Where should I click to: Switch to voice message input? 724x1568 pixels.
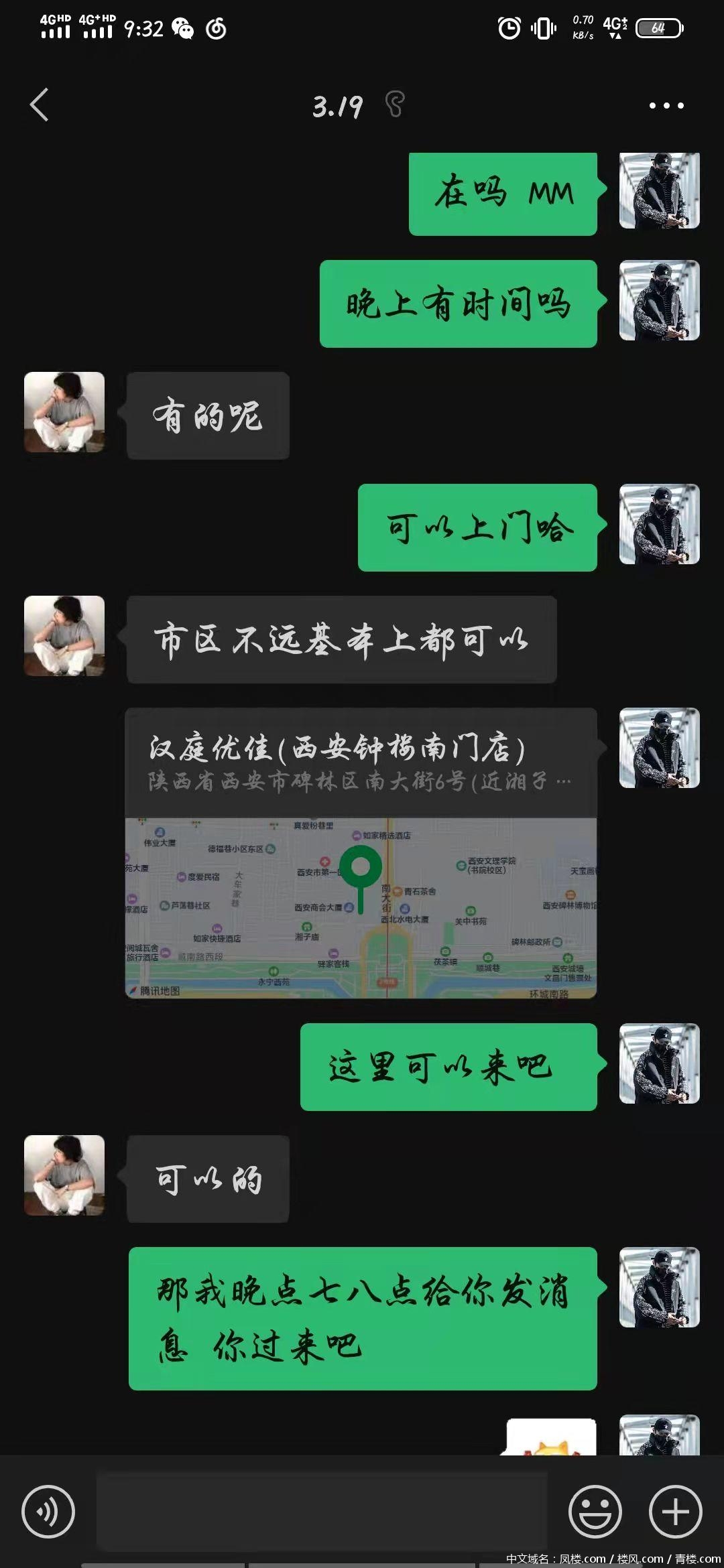48,1511
